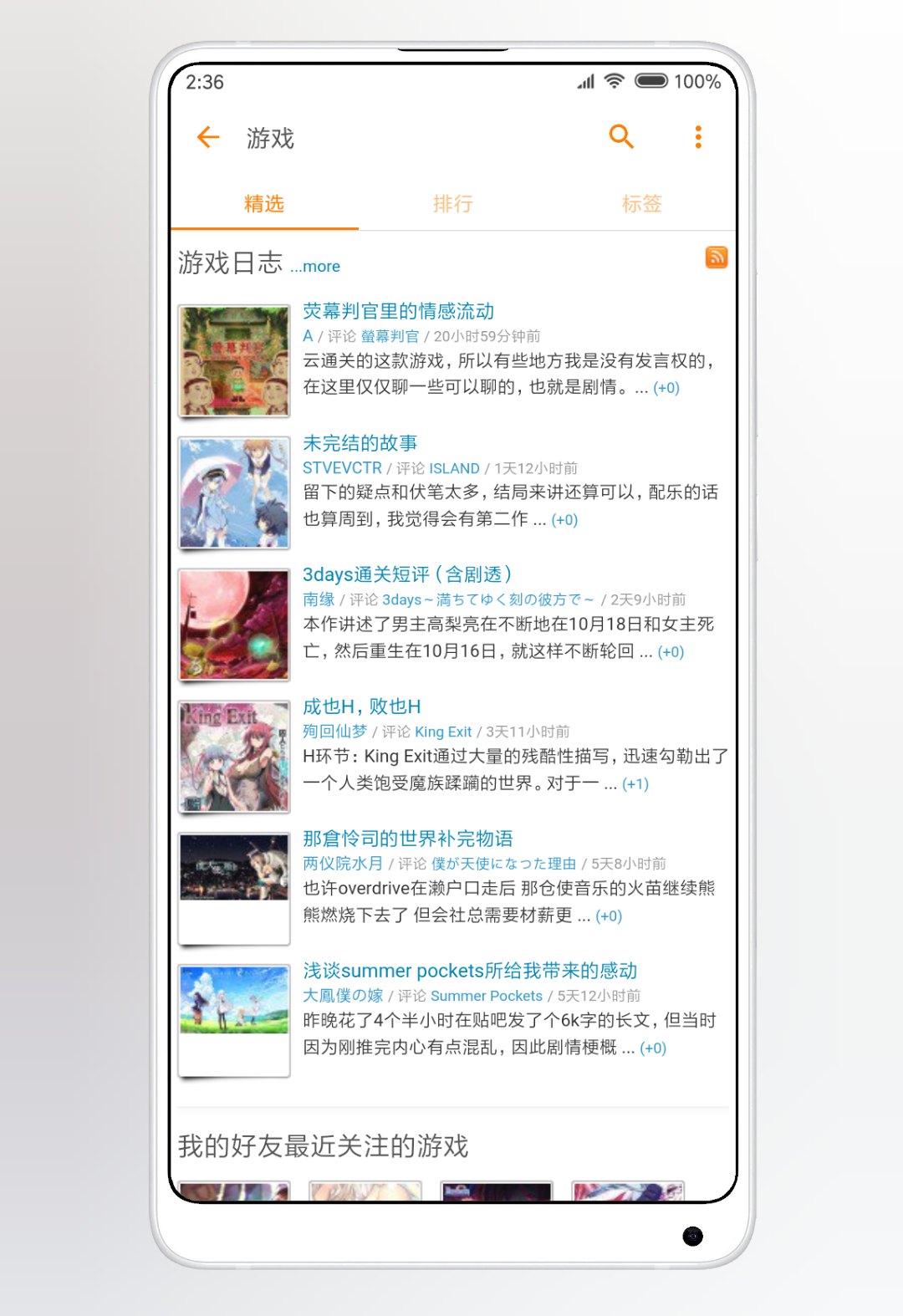Select the 精选 tab
The height and width of the screenshot is (1316, 903).
pos(264,203)
